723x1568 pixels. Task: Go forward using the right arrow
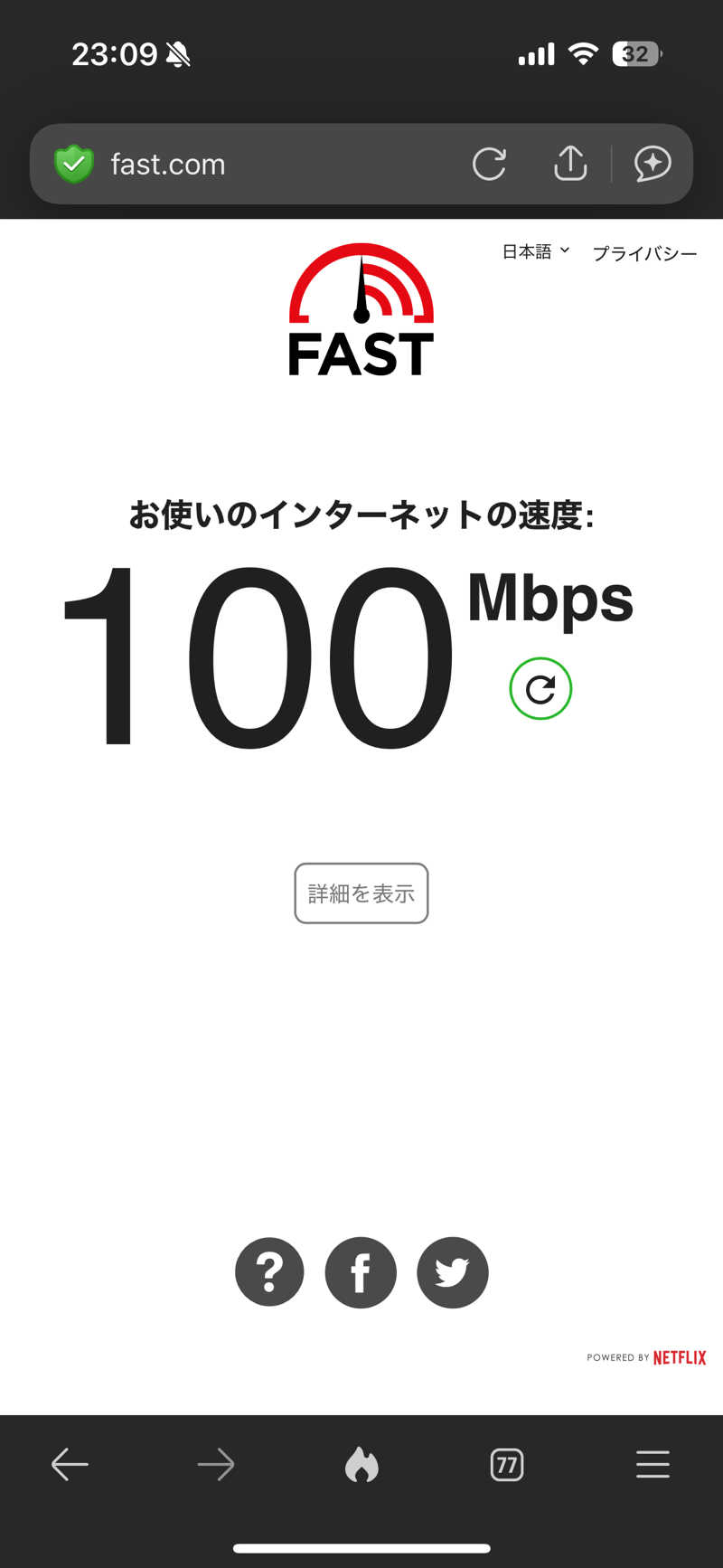(x=215, y=1464)
